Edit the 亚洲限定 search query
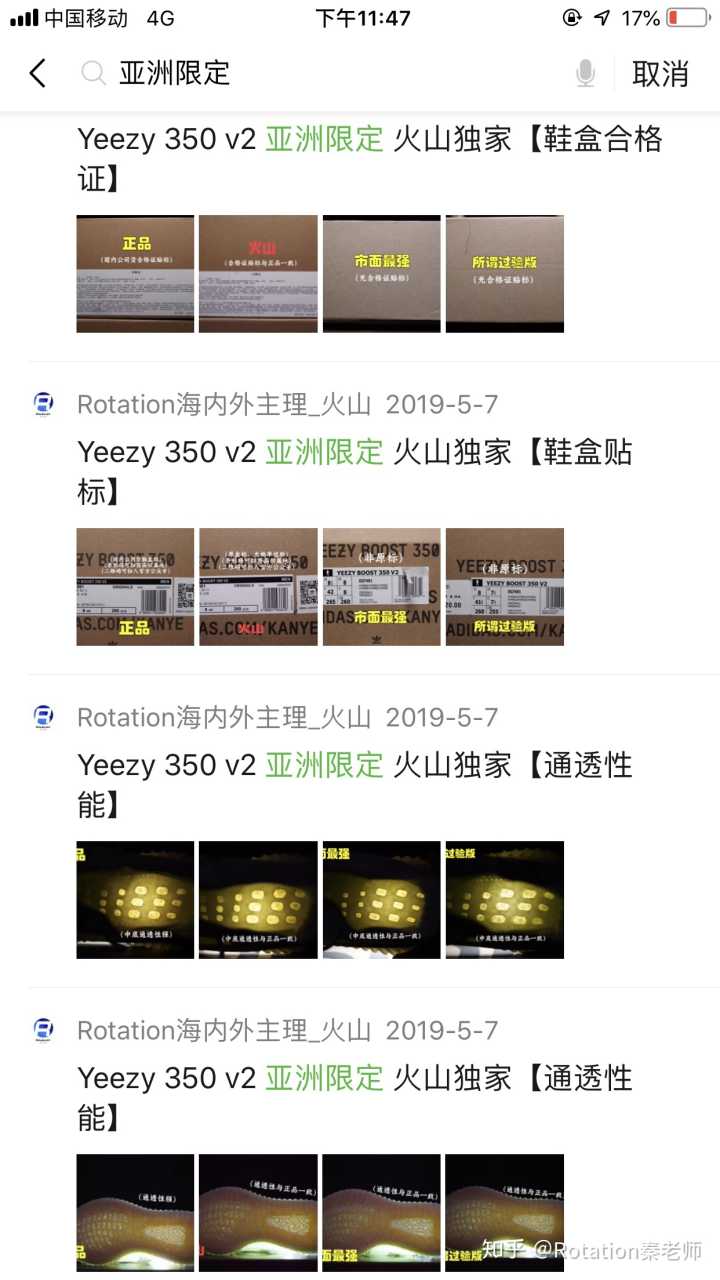Viewport: 720px width, 1280px height. click(300, 73)
